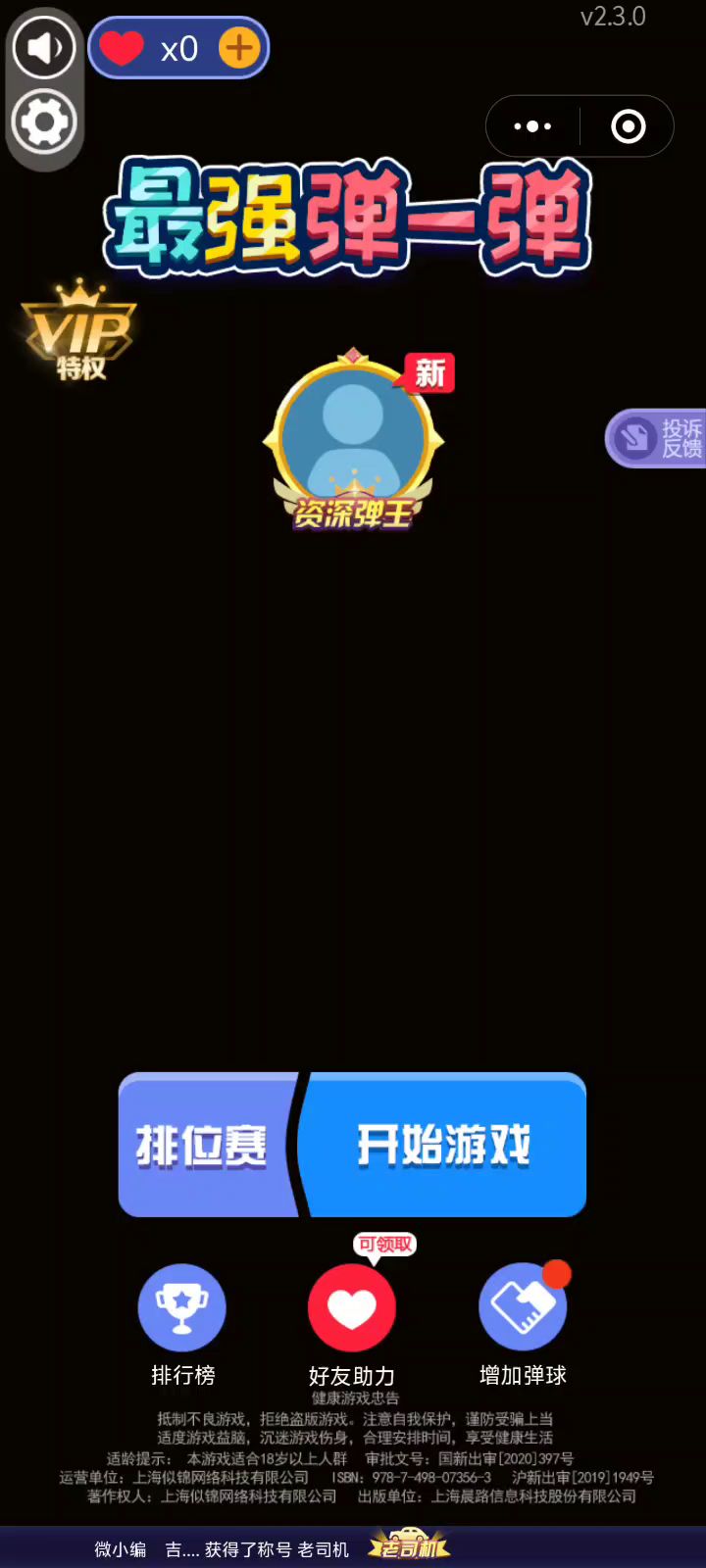Open VIP 特权 privileges
Image resolution: width=706 pixels, height=1568 pixels.
(x=80, y=331)
